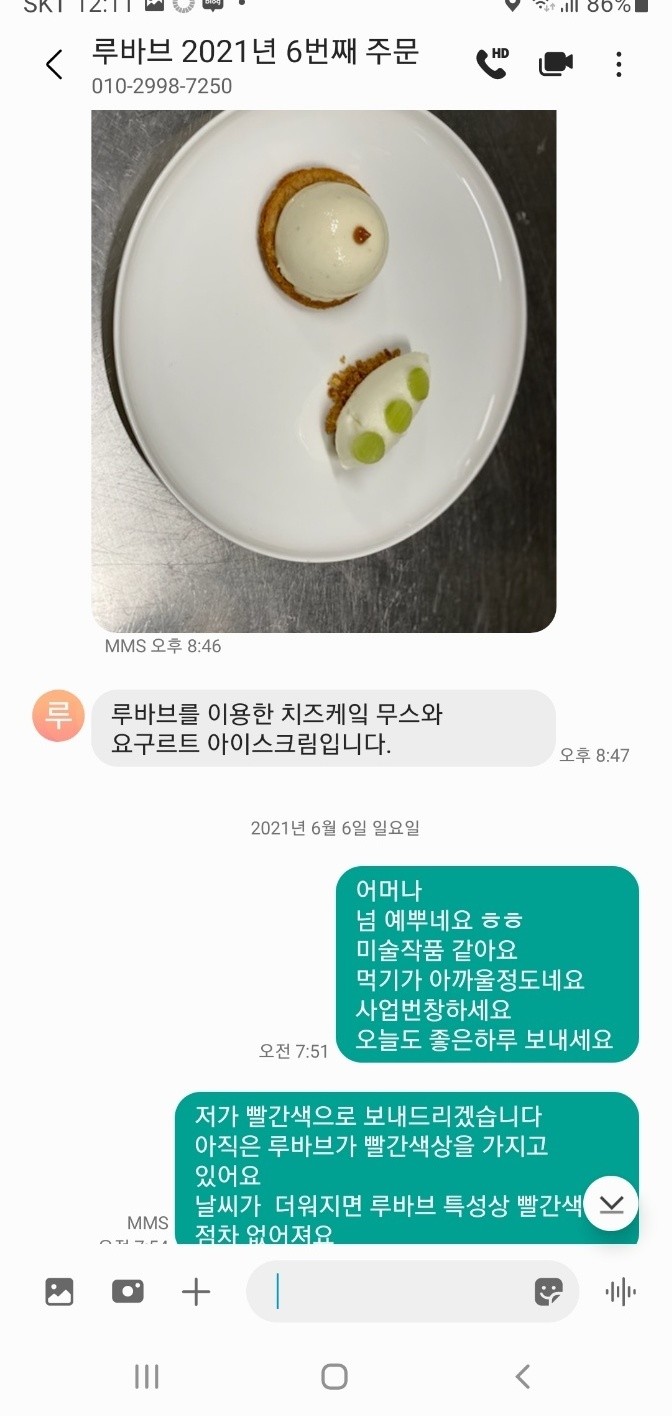
Task: Open the dessert plate photo
Action: (x=323, y=370)
